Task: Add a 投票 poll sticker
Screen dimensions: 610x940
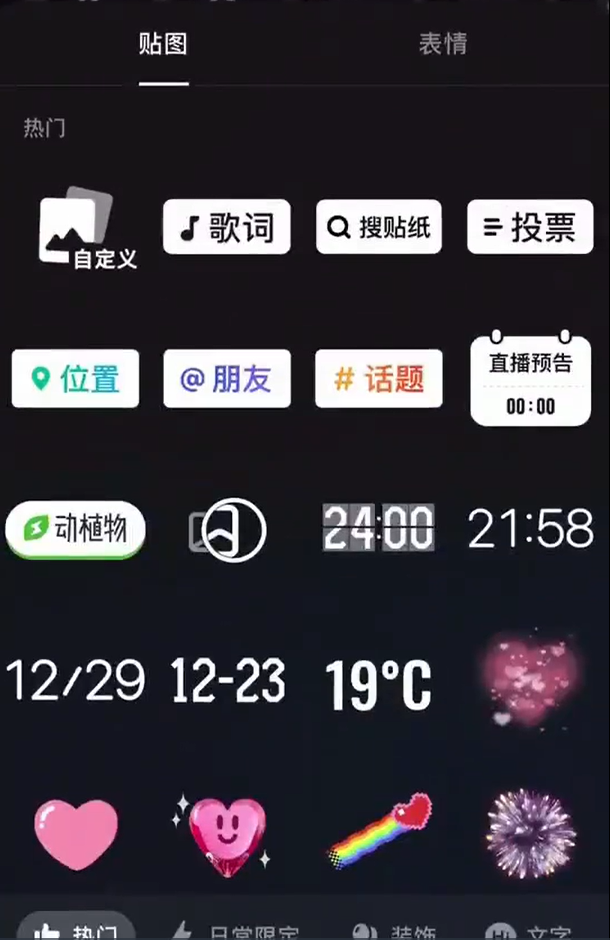Action: 530,227
